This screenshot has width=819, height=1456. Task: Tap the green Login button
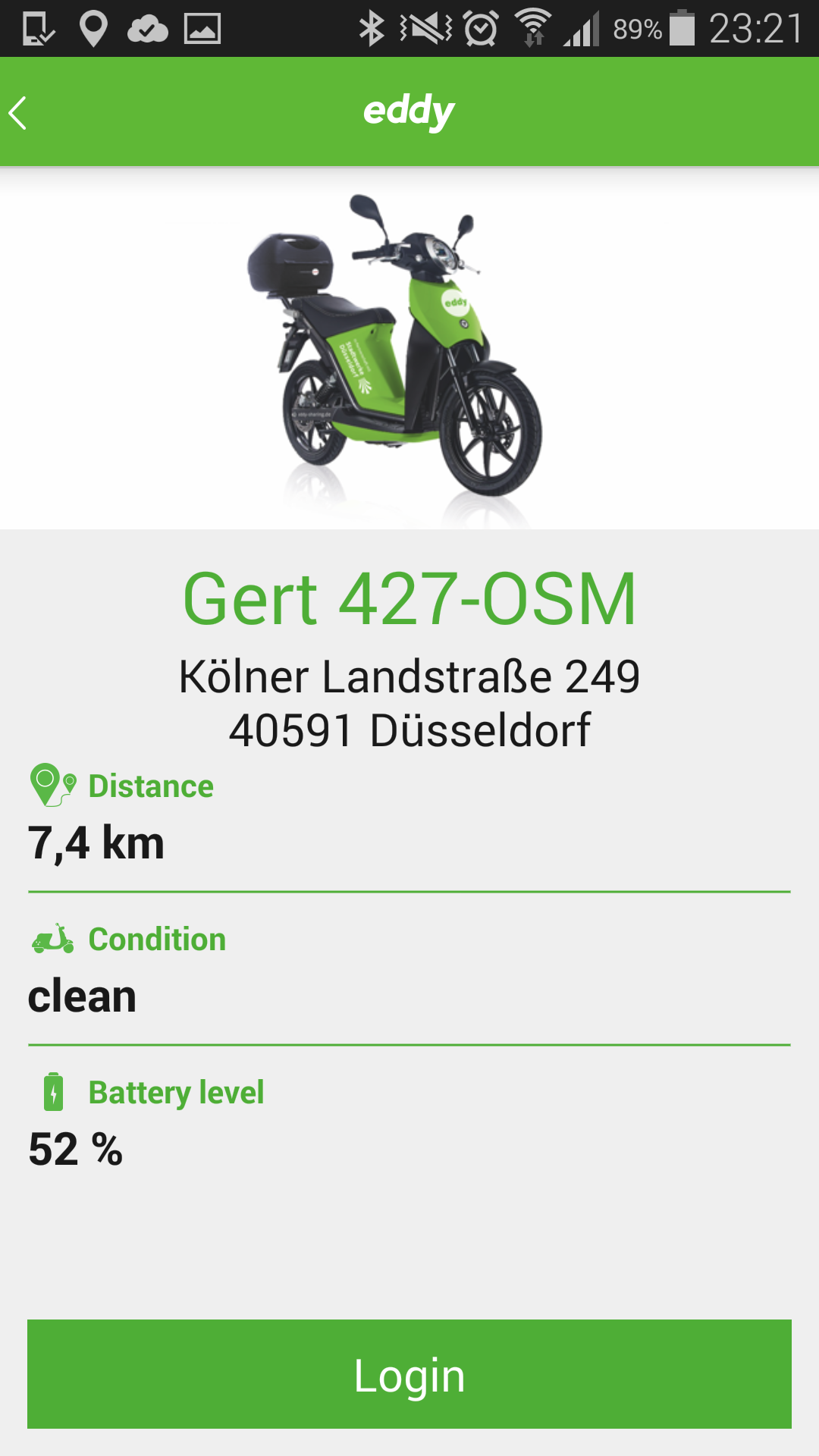[409, 1374]
